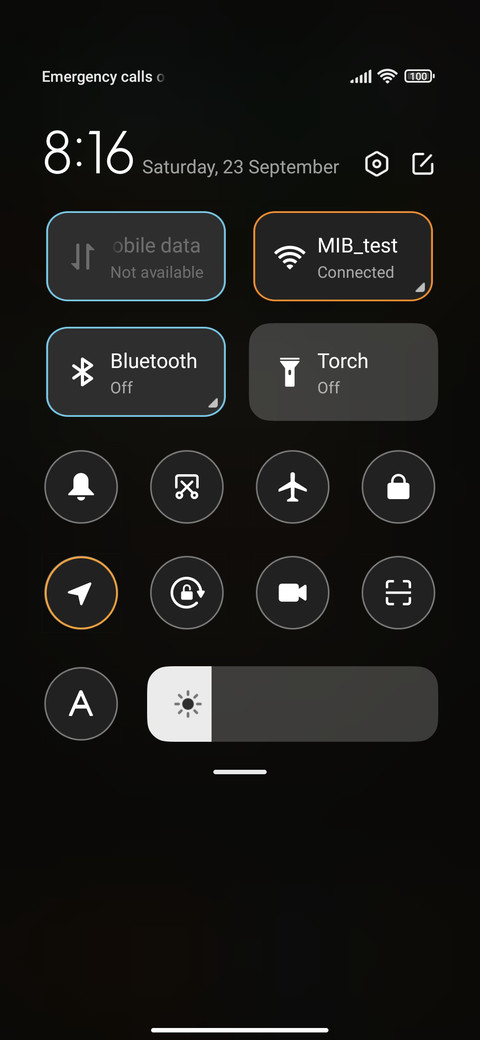This screenshot has width=480, height=1040.
Task: Toggle the Mobile data tile
Action: 136,256
